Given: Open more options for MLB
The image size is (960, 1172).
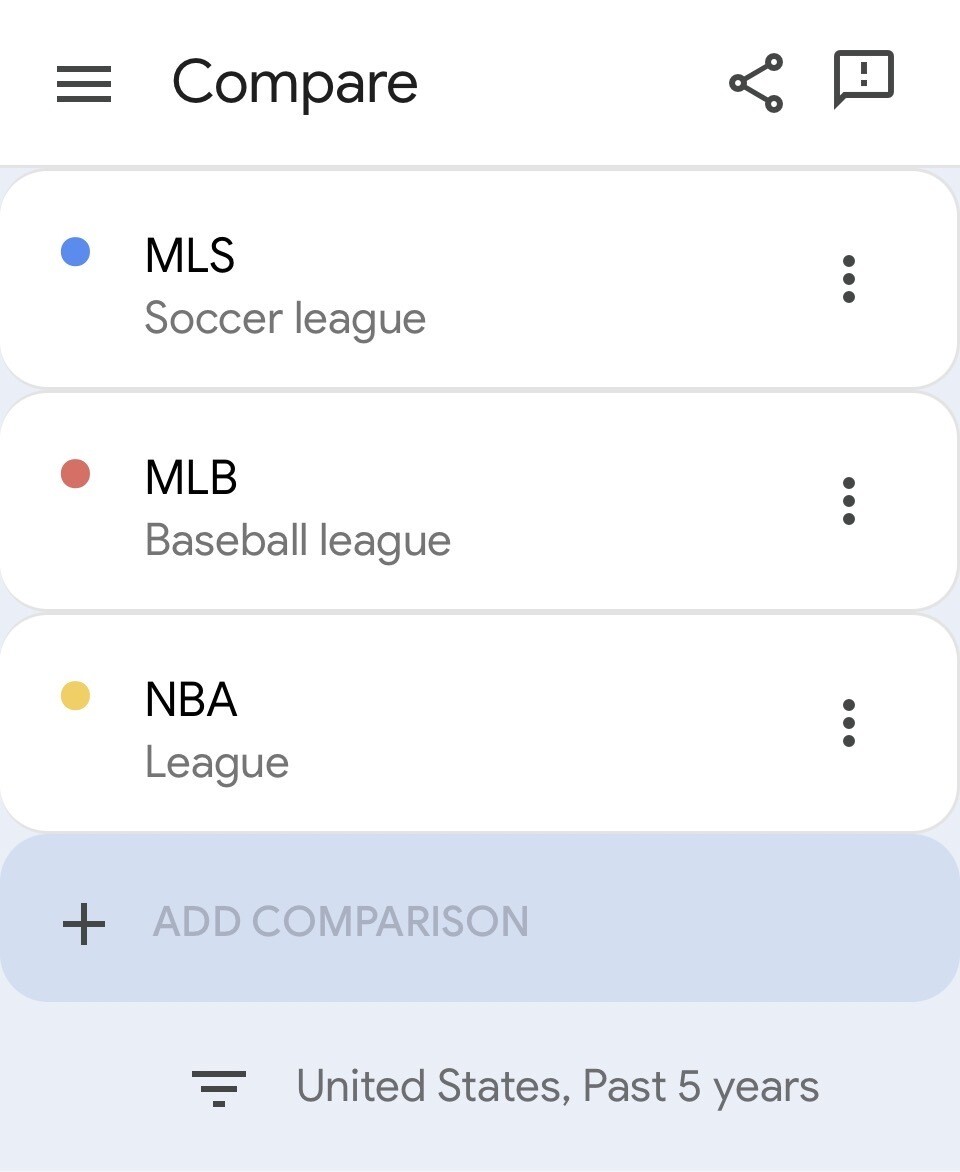Looking at the screenshot, I should tap(849, 501).
